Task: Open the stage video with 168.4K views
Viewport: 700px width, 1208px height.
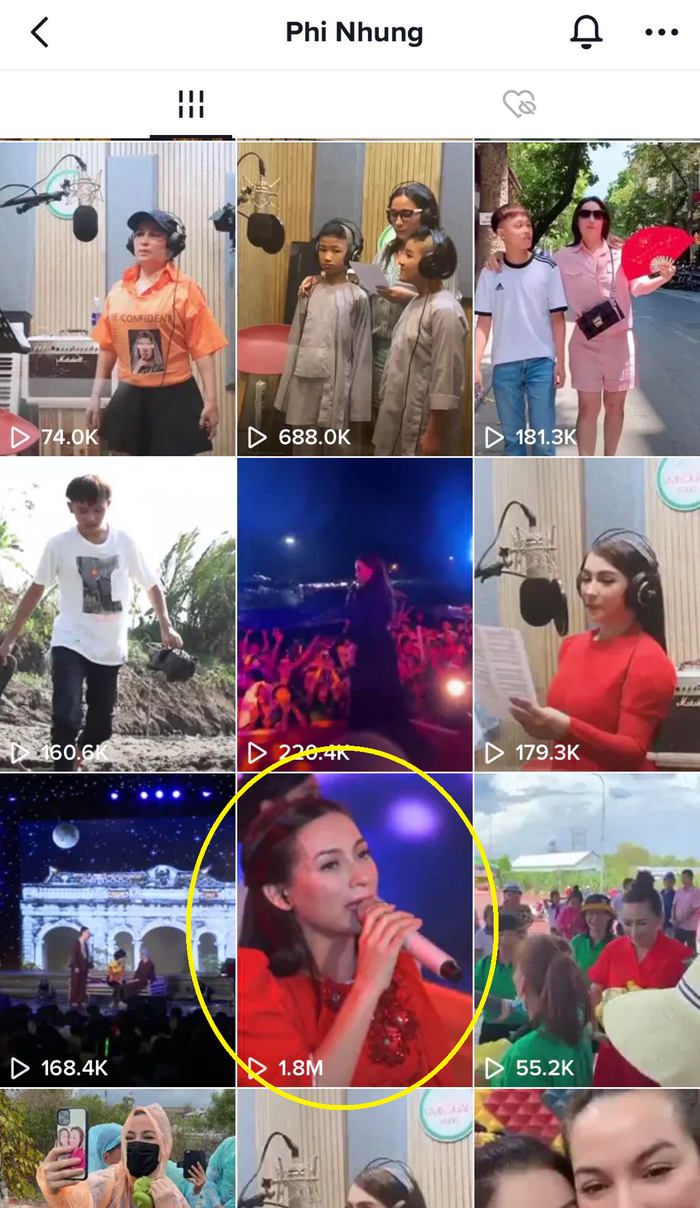Action: coord(117,930)
